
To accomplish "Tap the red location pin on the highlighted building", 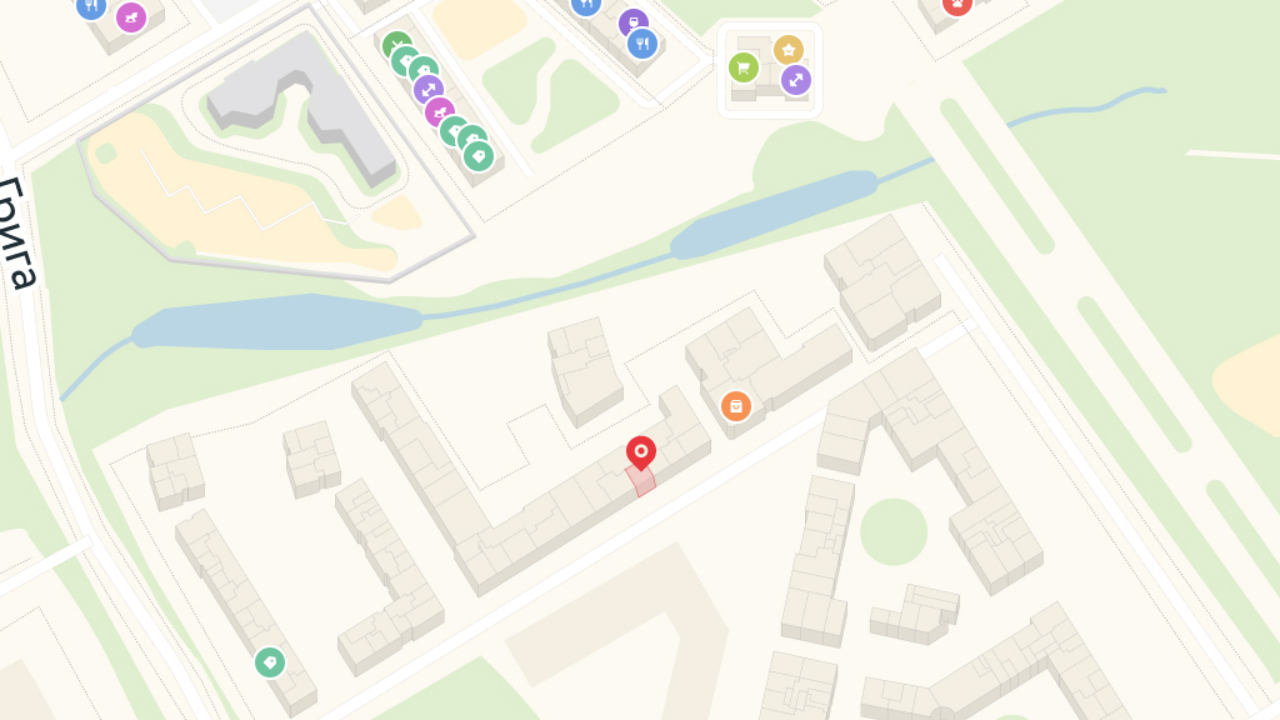I will 641,452.
